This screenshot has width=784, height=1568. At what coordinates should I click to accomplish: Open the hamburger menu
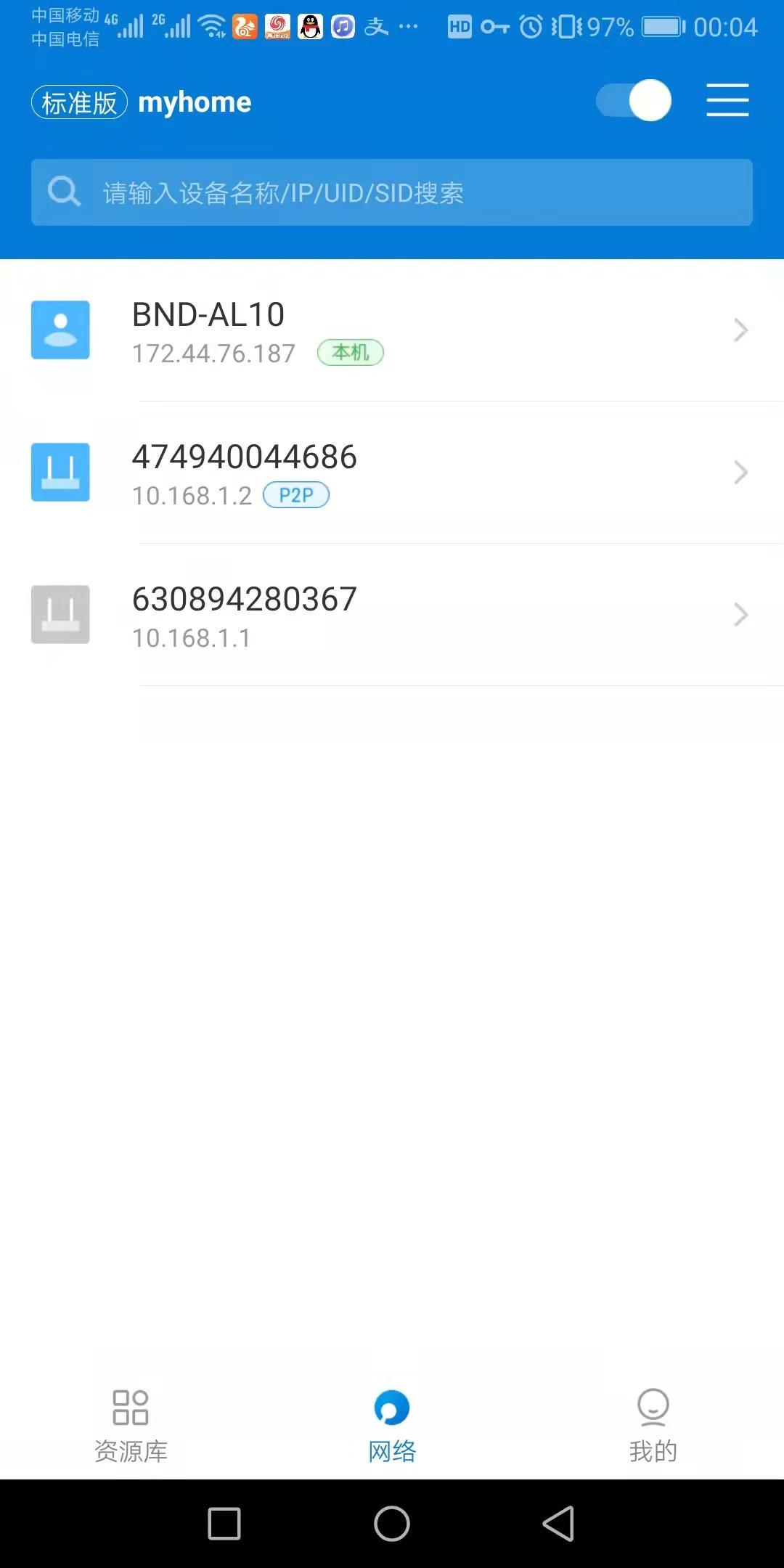[727, 100]
